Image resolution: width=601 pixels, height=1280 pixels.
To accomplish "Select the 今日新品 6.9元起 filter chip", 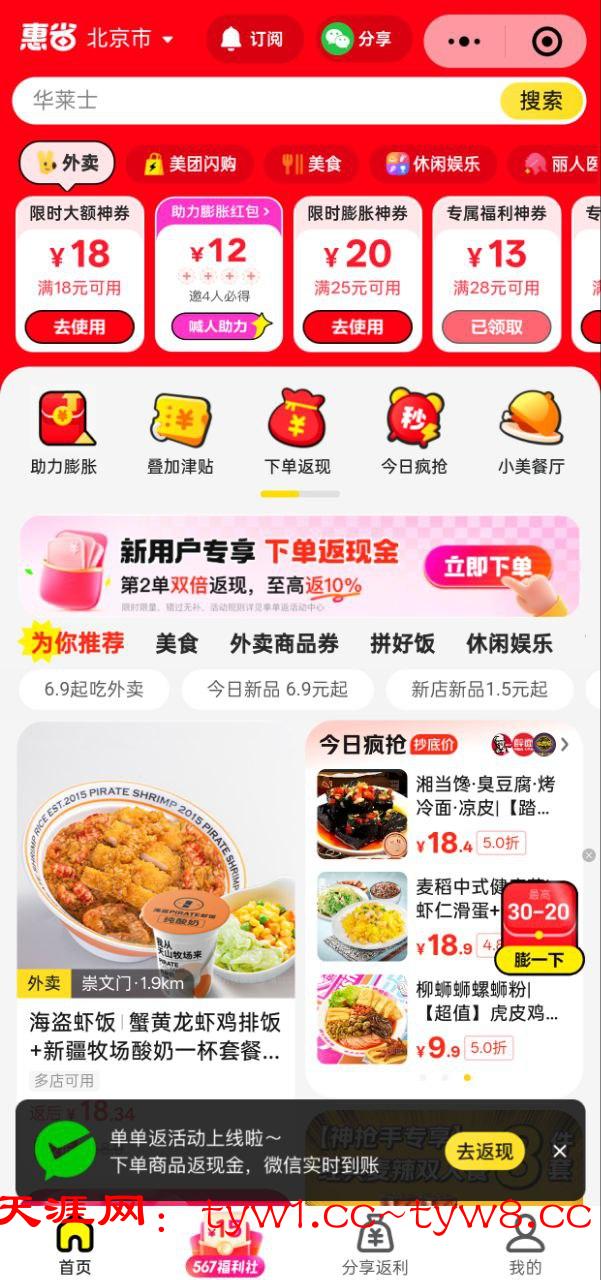I will click(x=277, y=689).
